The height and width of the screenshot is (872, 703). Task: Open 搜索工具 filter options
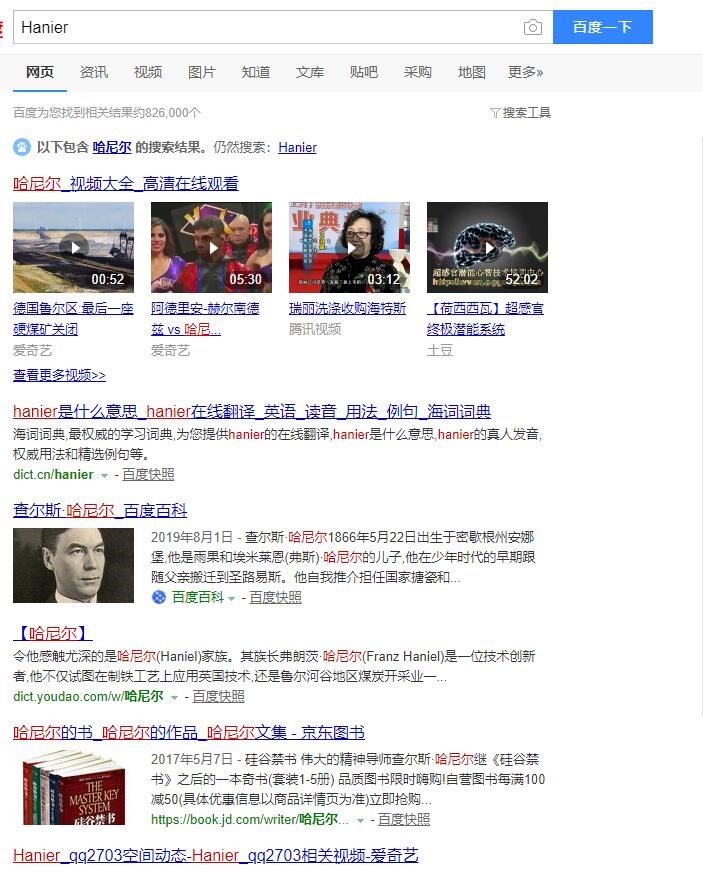click(521, 113)
